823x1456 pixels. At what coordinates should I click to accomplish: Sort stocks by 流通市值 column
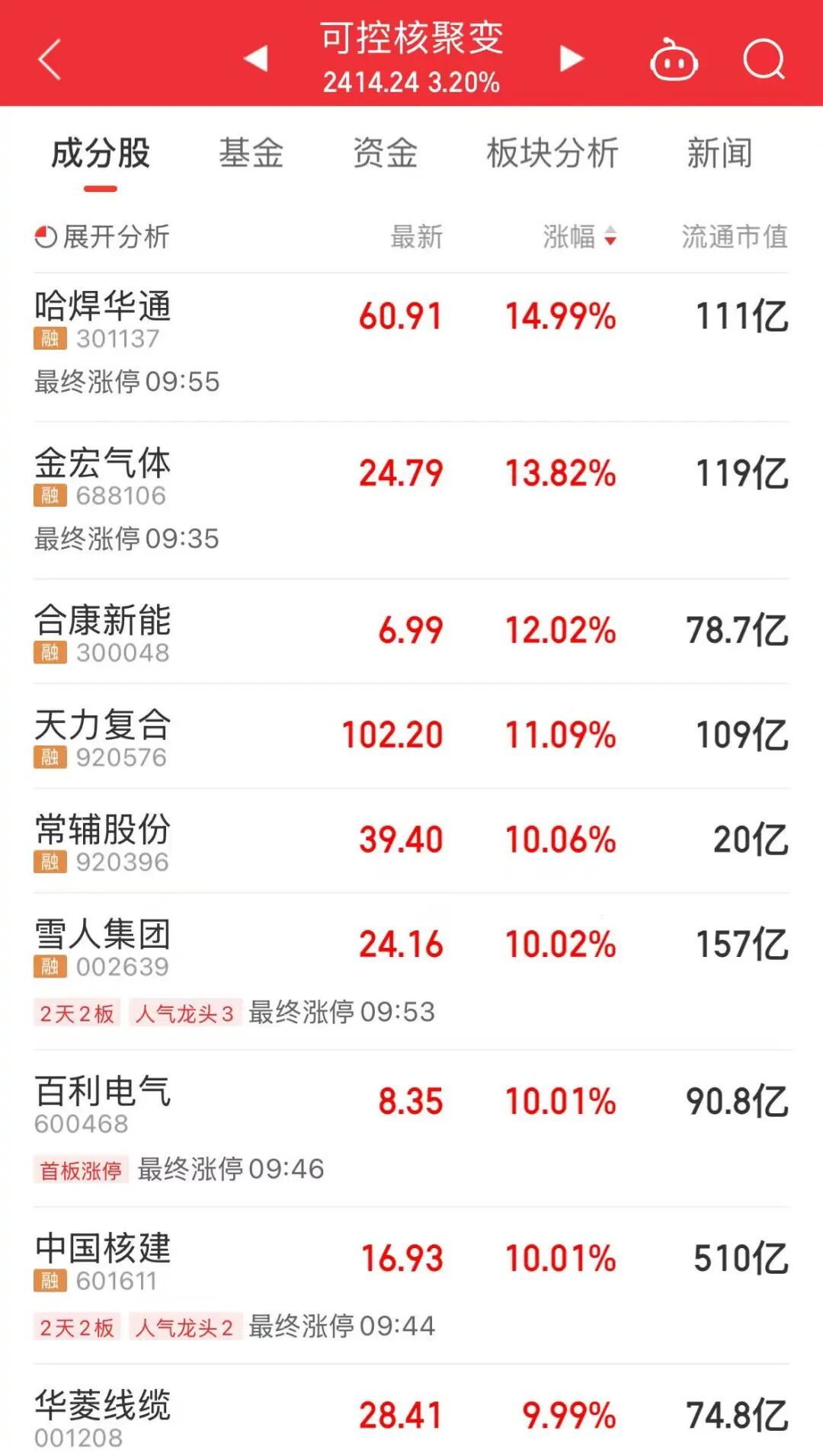pyautogui.click(x=734, y=237)
